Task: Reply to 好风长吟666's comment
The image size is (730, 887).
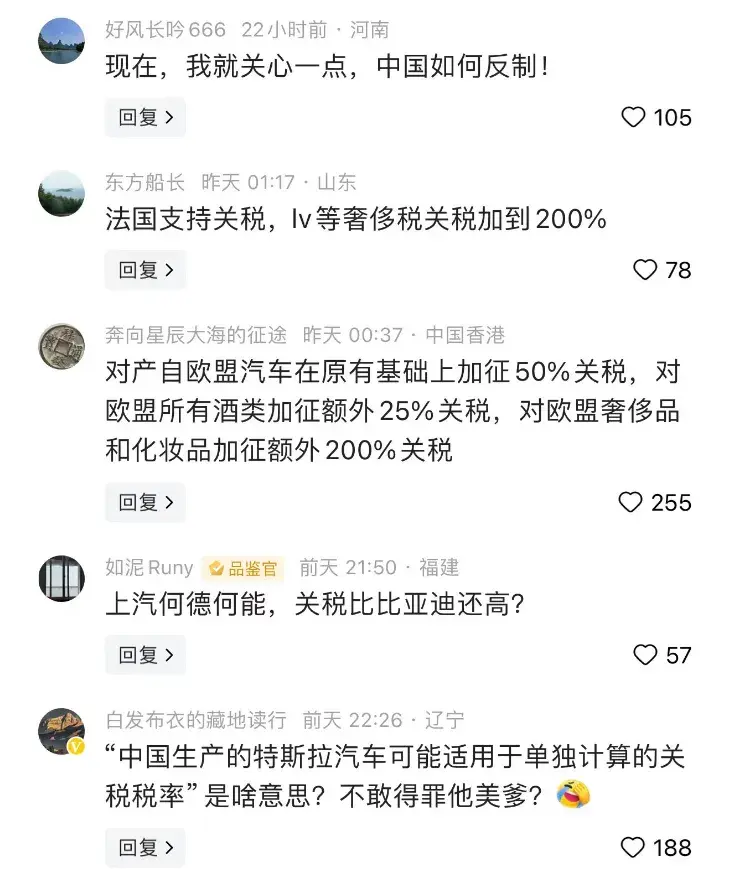Action: [145, 117]
